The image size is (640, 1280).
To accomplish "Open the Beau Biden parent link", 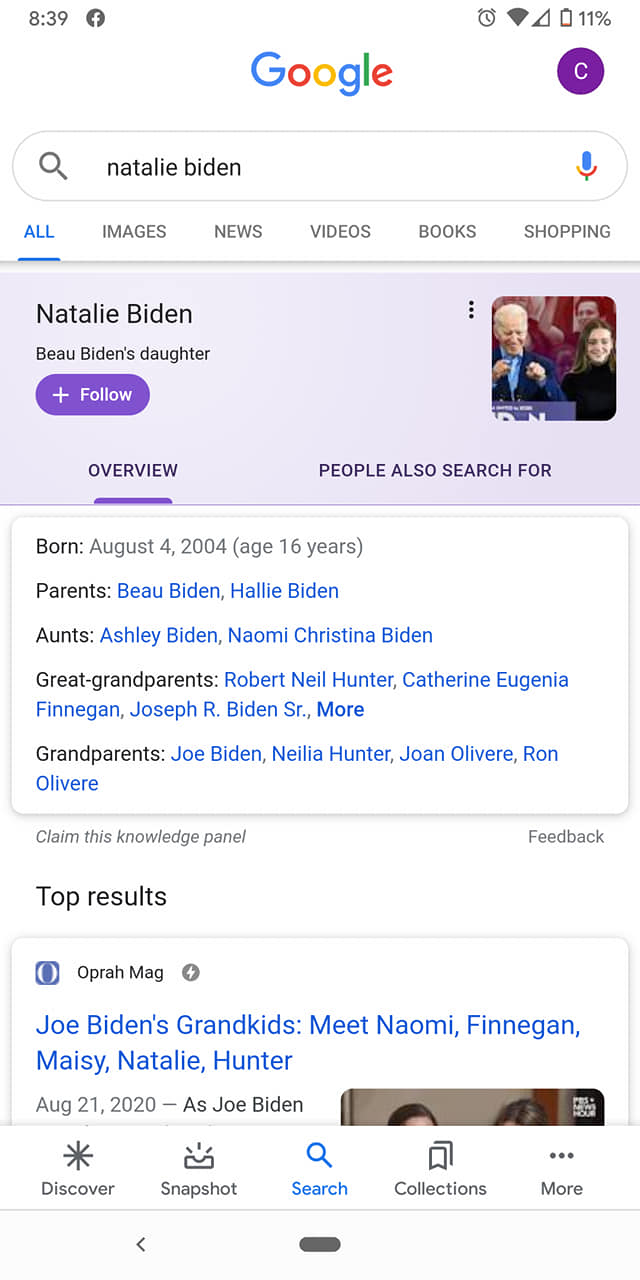I will (168, 591).
